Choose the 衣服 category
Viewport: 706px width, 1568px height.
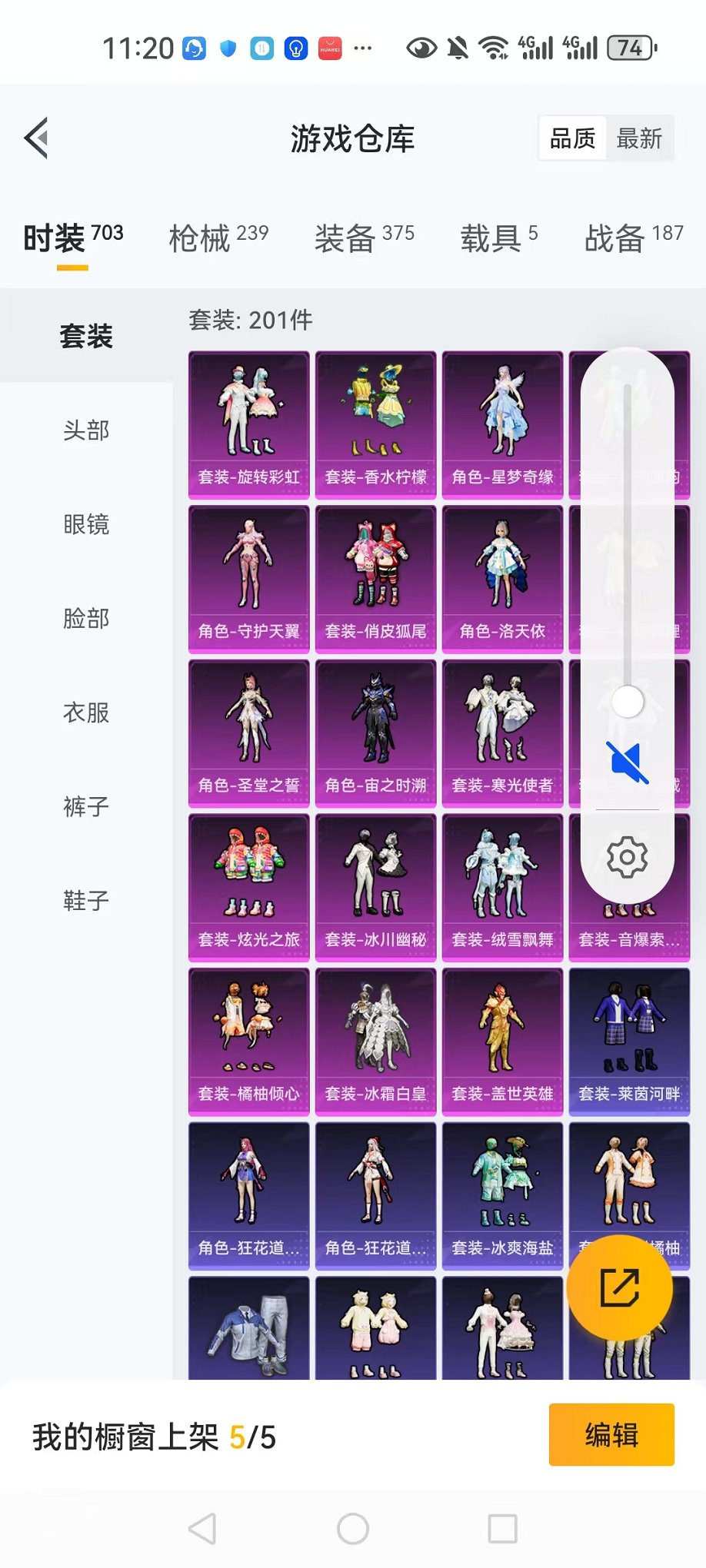(x=86, y=713)
